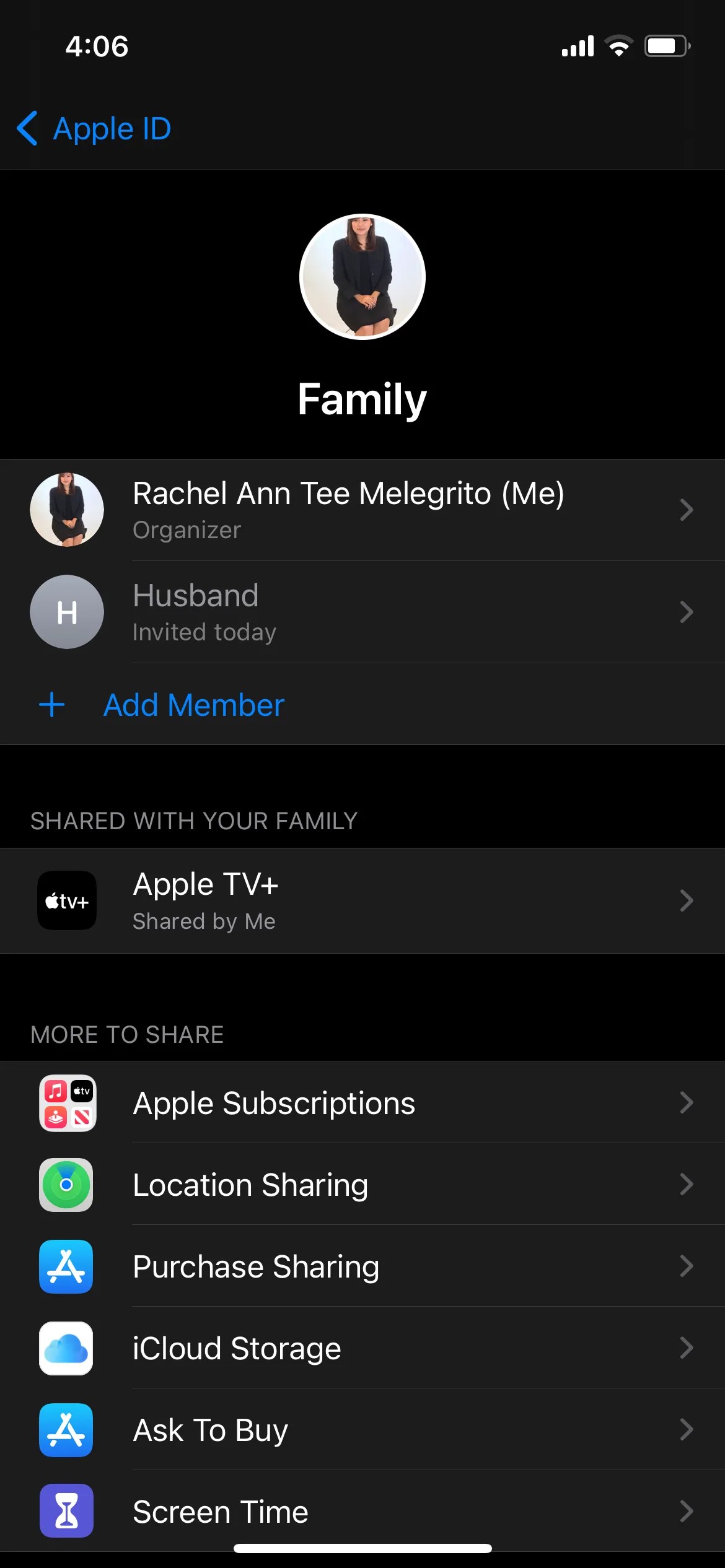Expand the Husband invited member chevron
The width and height of the screenshot is (725, 1568).
[687, 612]
